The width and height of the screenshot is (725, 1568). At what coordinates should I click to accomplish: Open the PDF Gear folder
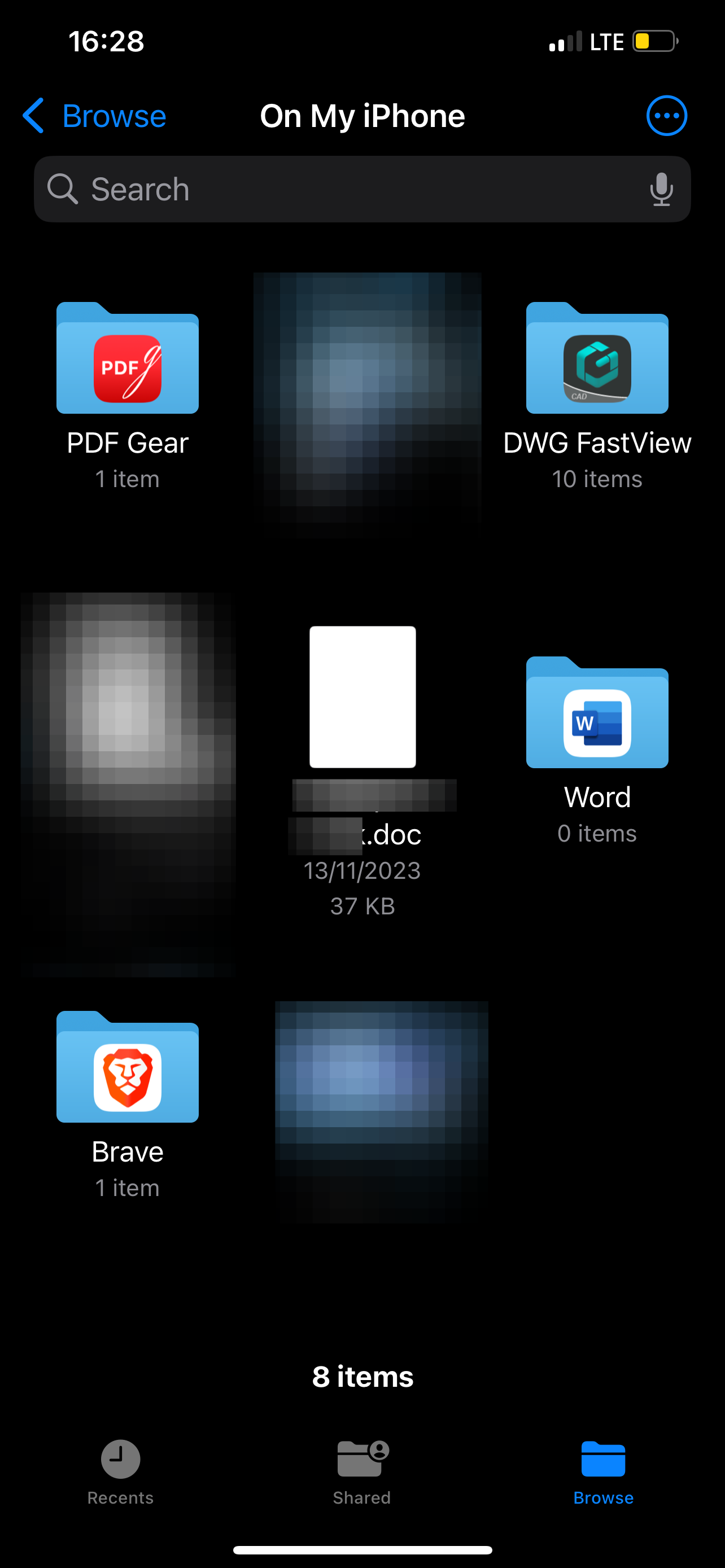pos(127,359)
